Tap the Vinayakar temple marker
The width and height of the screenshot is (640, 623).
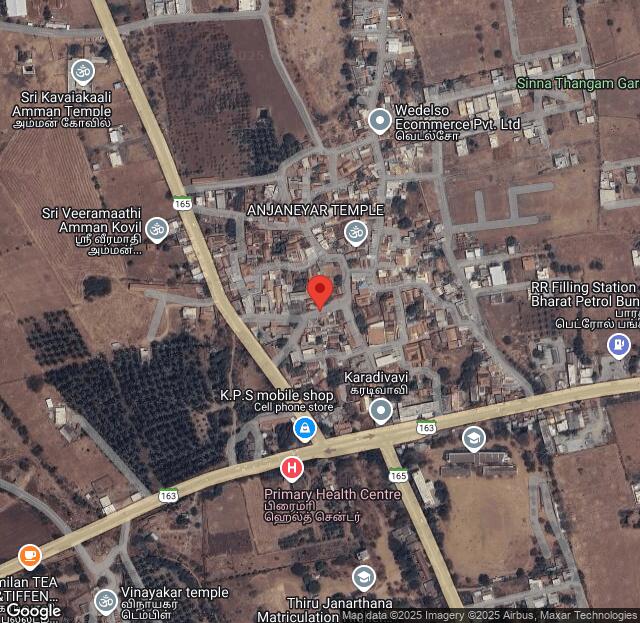(105, 601)
